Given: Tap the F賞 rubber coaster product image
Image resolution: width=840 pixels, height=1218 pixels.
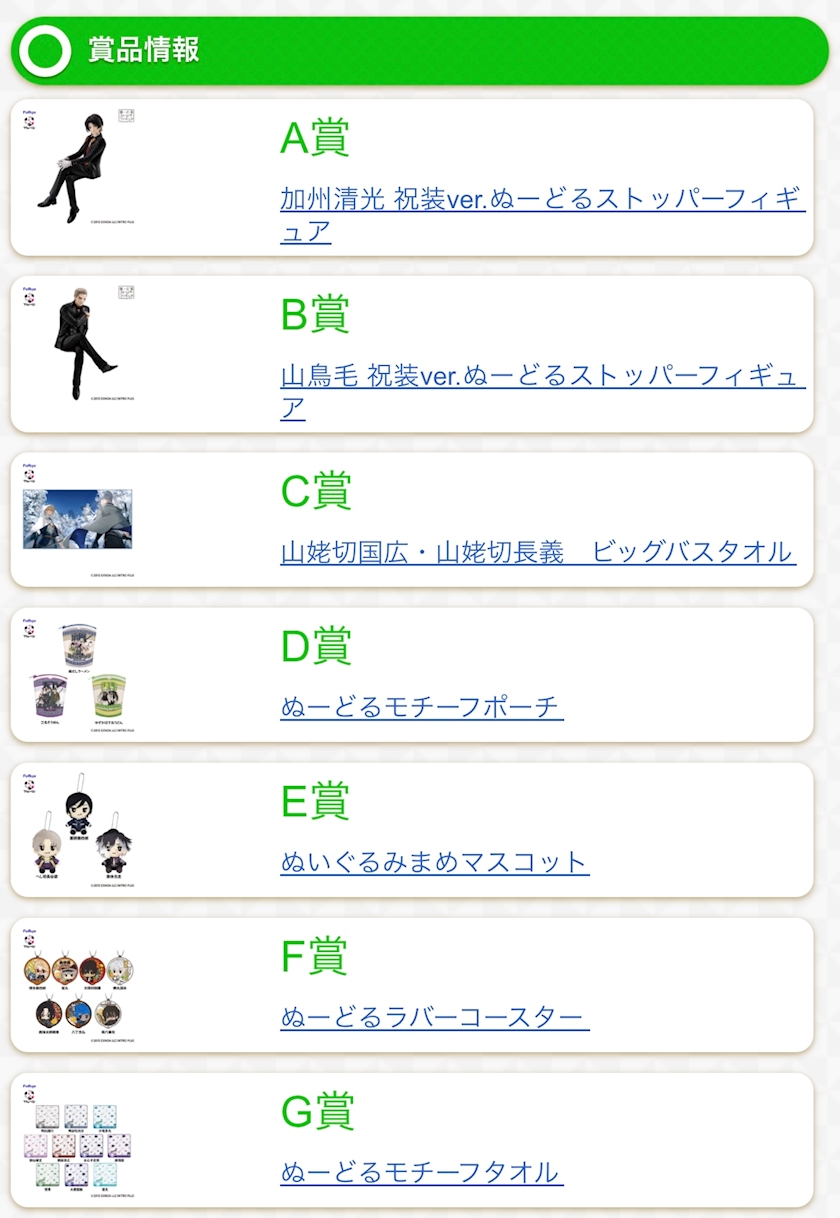Looking at the screenshot, I should 78,985.
